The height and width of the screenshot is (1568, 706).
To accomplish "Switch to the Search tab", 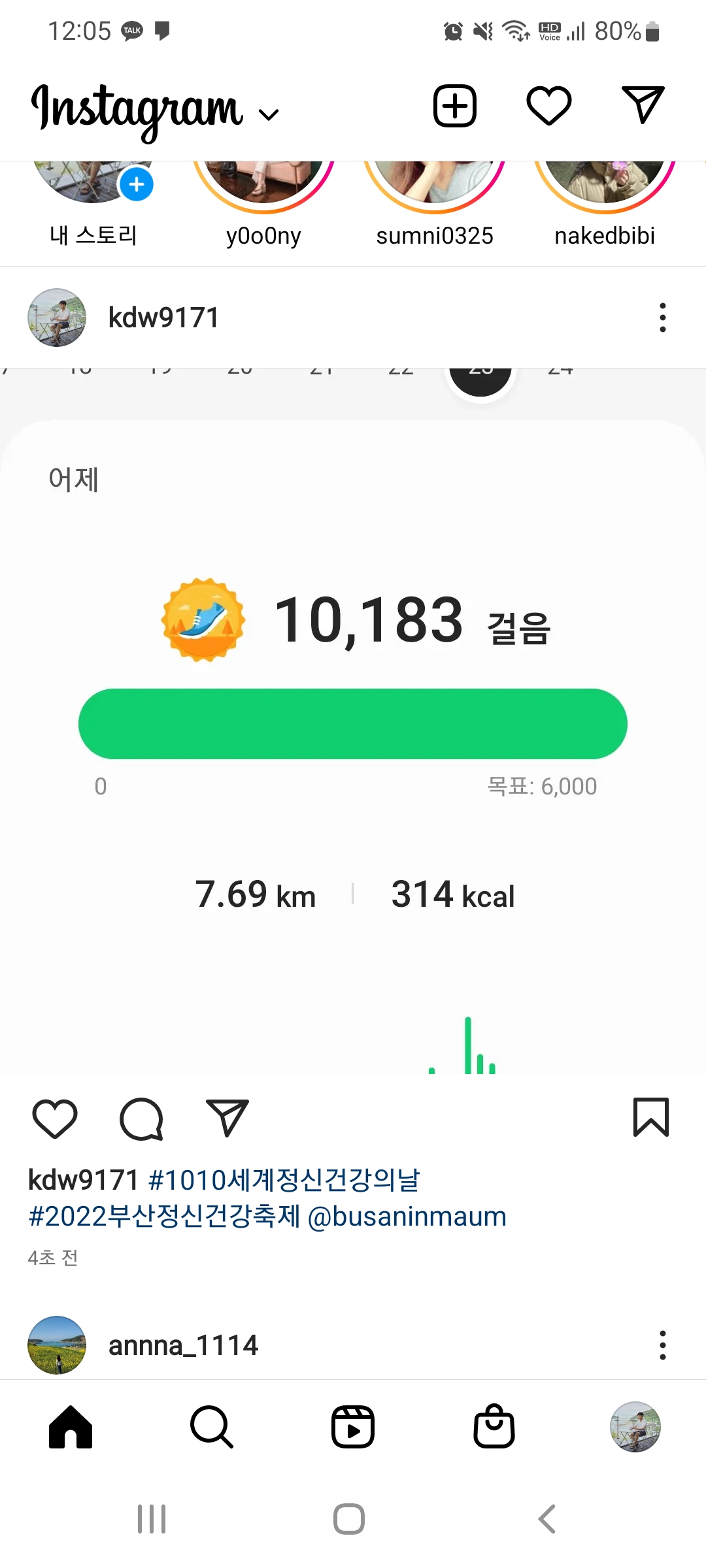I will (x=212, y=1427).
